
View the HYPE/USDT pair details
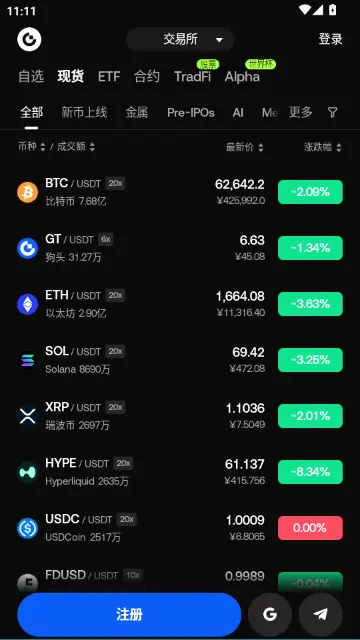click(x=180, y=472)
